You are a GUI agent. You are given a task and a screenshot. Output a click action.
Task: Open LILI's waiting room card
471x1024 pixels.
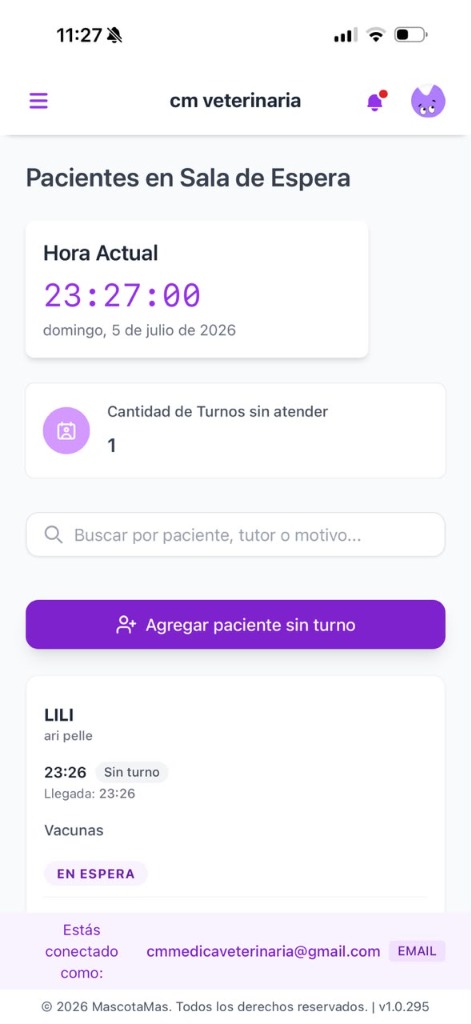click(x=235, y=794)
